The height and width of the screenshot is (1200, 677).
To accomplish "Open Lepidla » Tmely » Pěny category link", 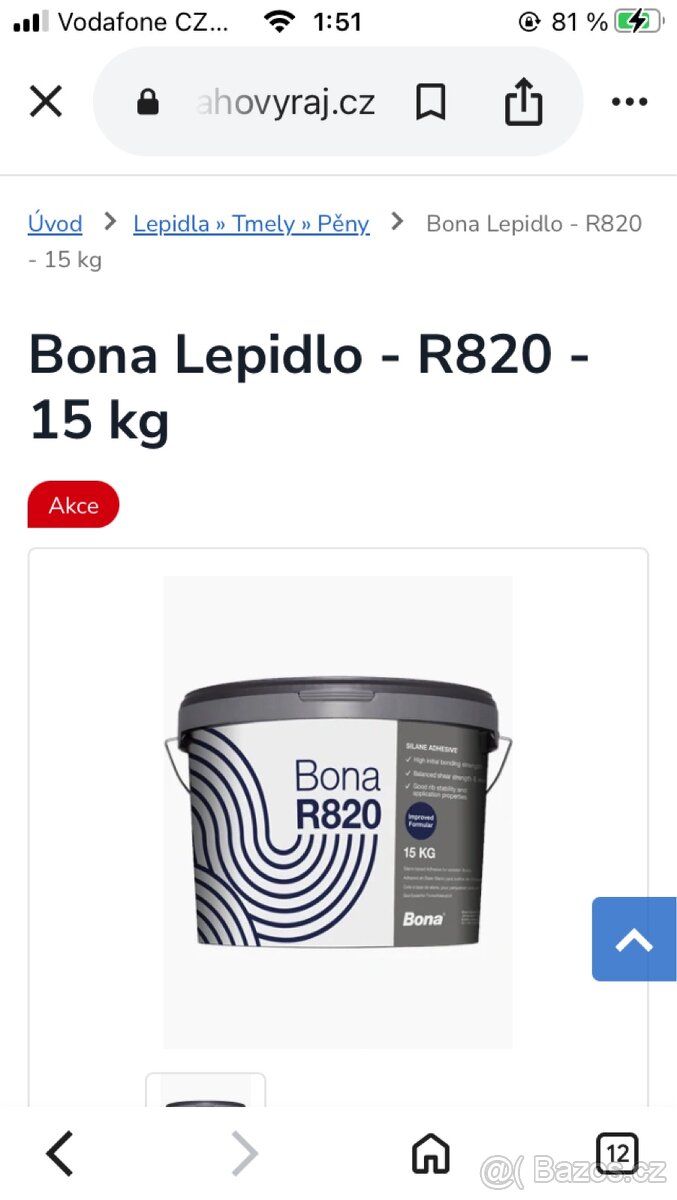I will click(x=251, y=223).
